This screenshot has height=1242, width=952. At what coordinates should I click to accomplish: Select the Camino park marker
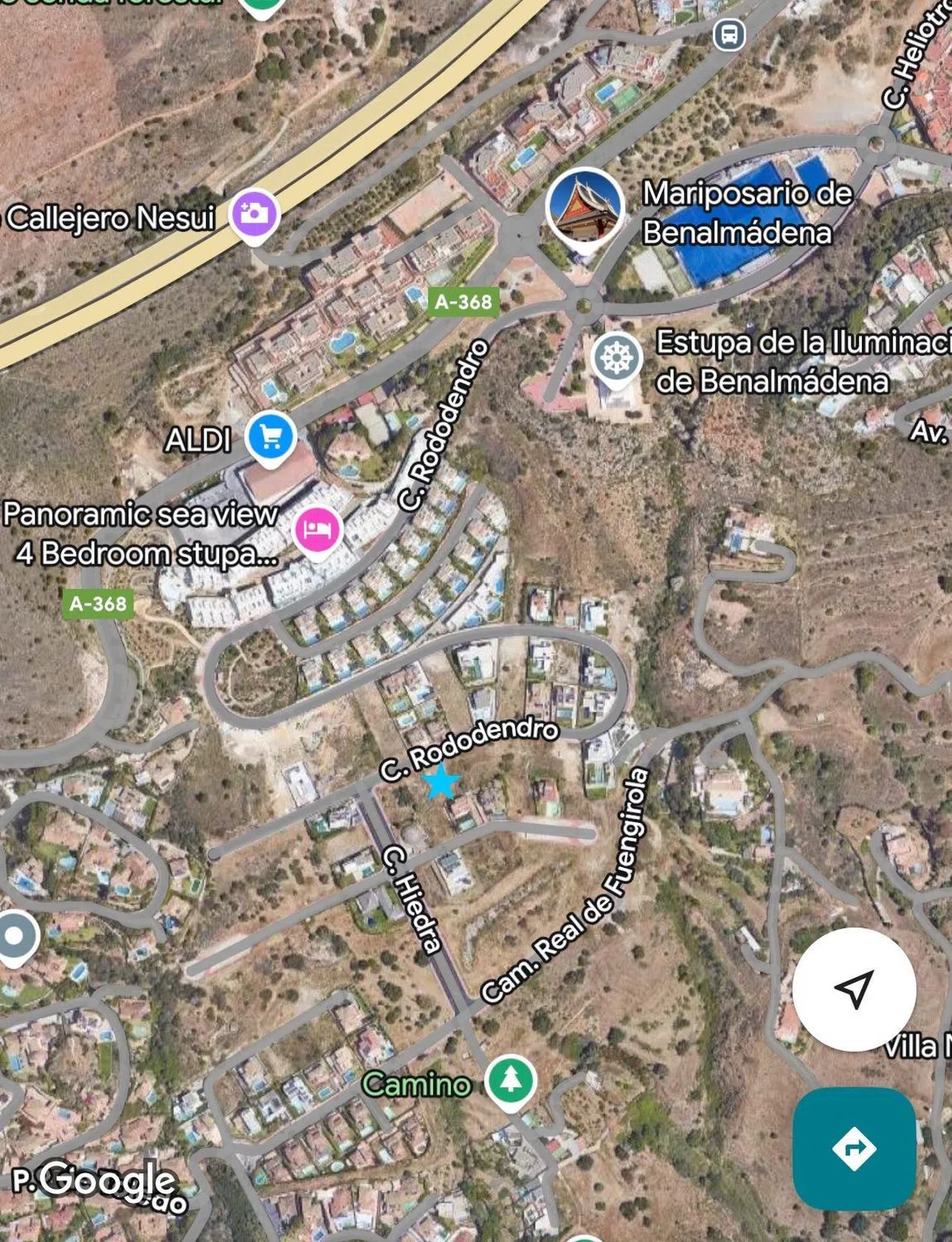tap(510, 1079)
